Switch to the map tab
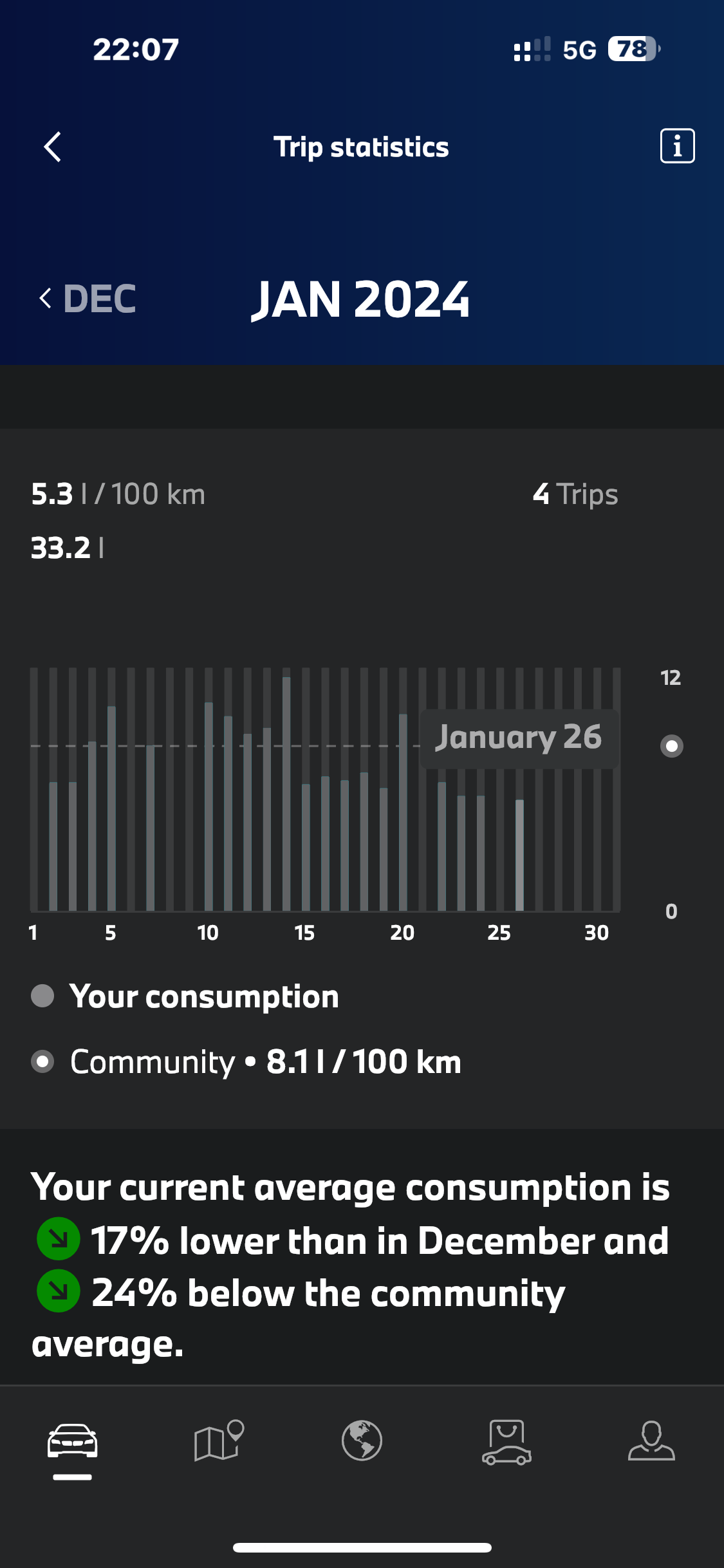 point(218,1442)
